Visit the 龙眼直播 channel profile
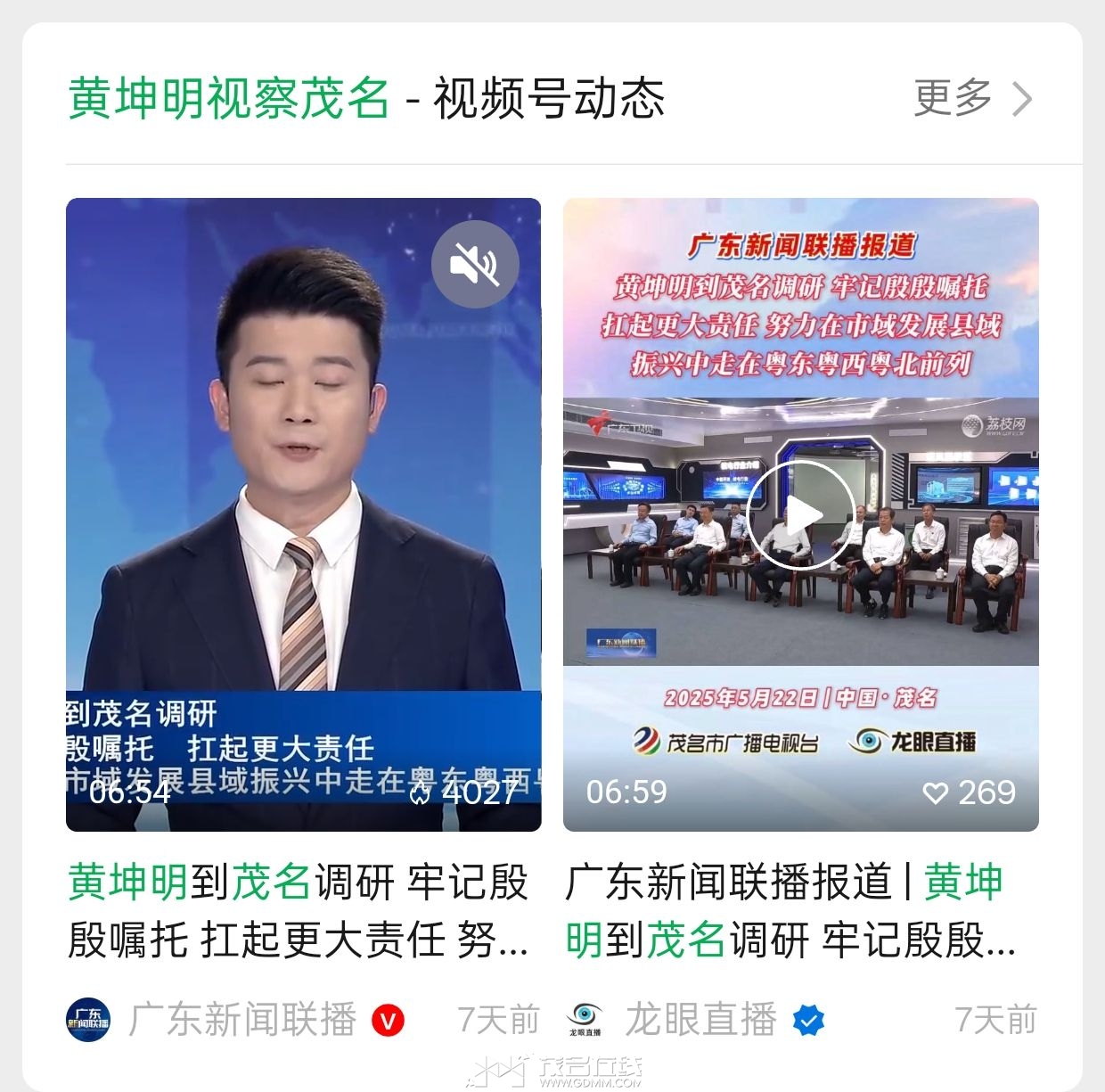This screenshot has width=1105, height=1092. [x=700, y=1020]
